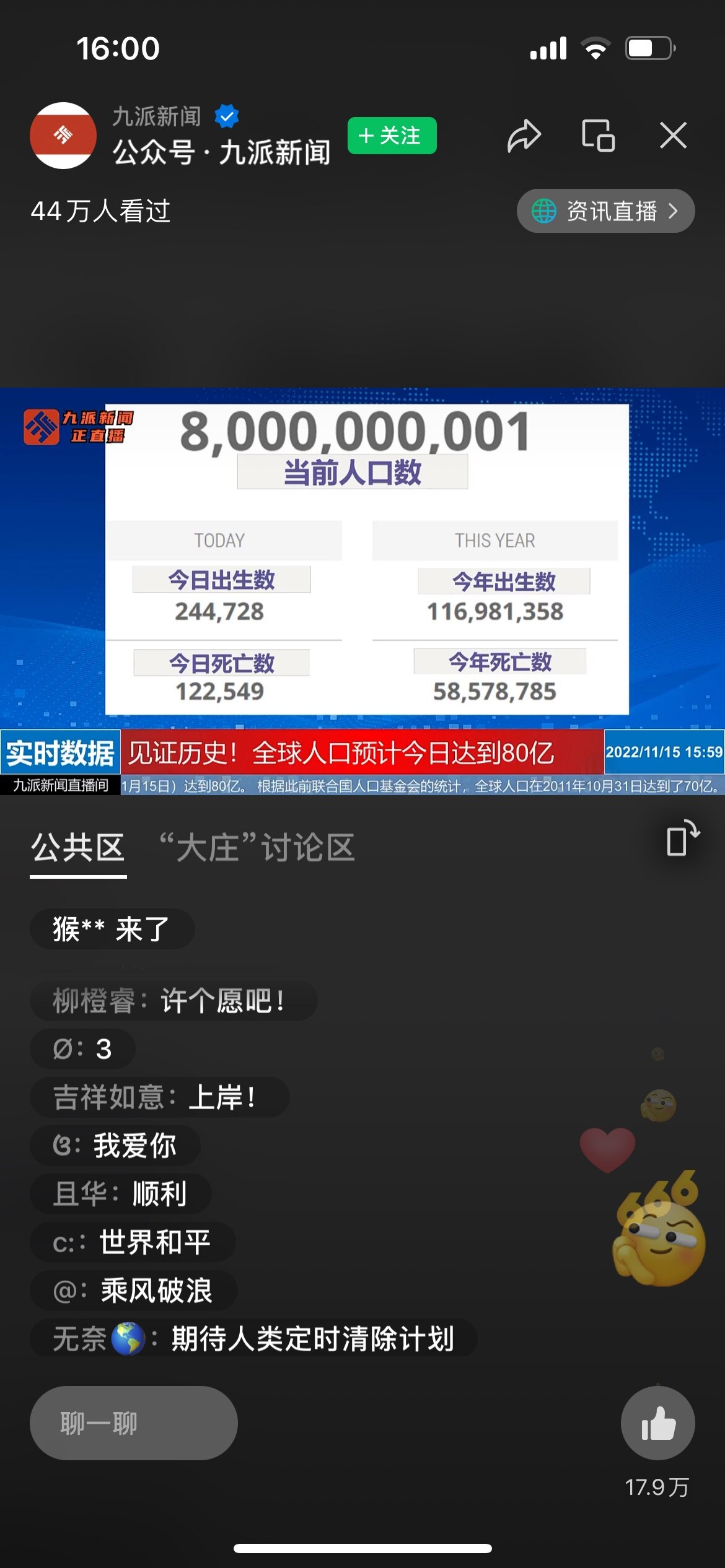Follow 九派新闻 with the 关注 button
The image size is (725, 1568).
coord(392,135)
